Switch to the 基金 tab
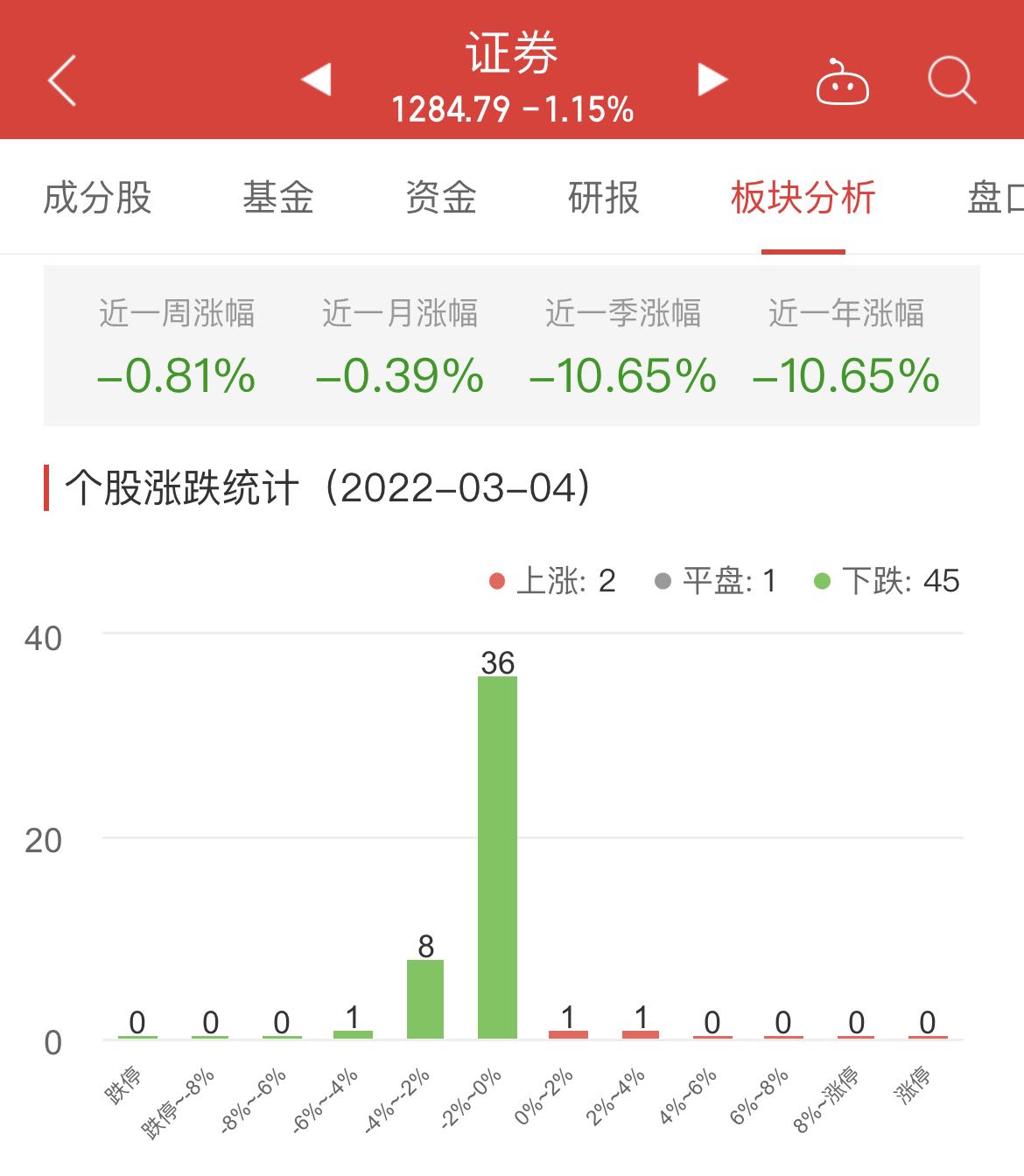The height and width of the screenshot is (1176, 1024). 277,198
